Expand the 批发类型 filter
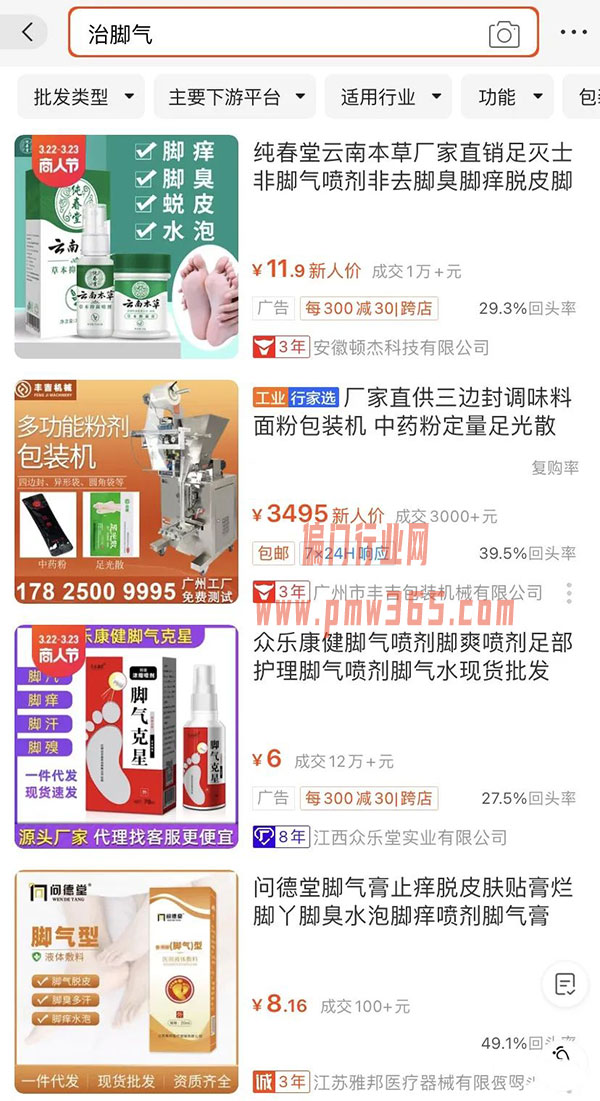The height and width of the screenshot is (1101, 600). (83, 97)
